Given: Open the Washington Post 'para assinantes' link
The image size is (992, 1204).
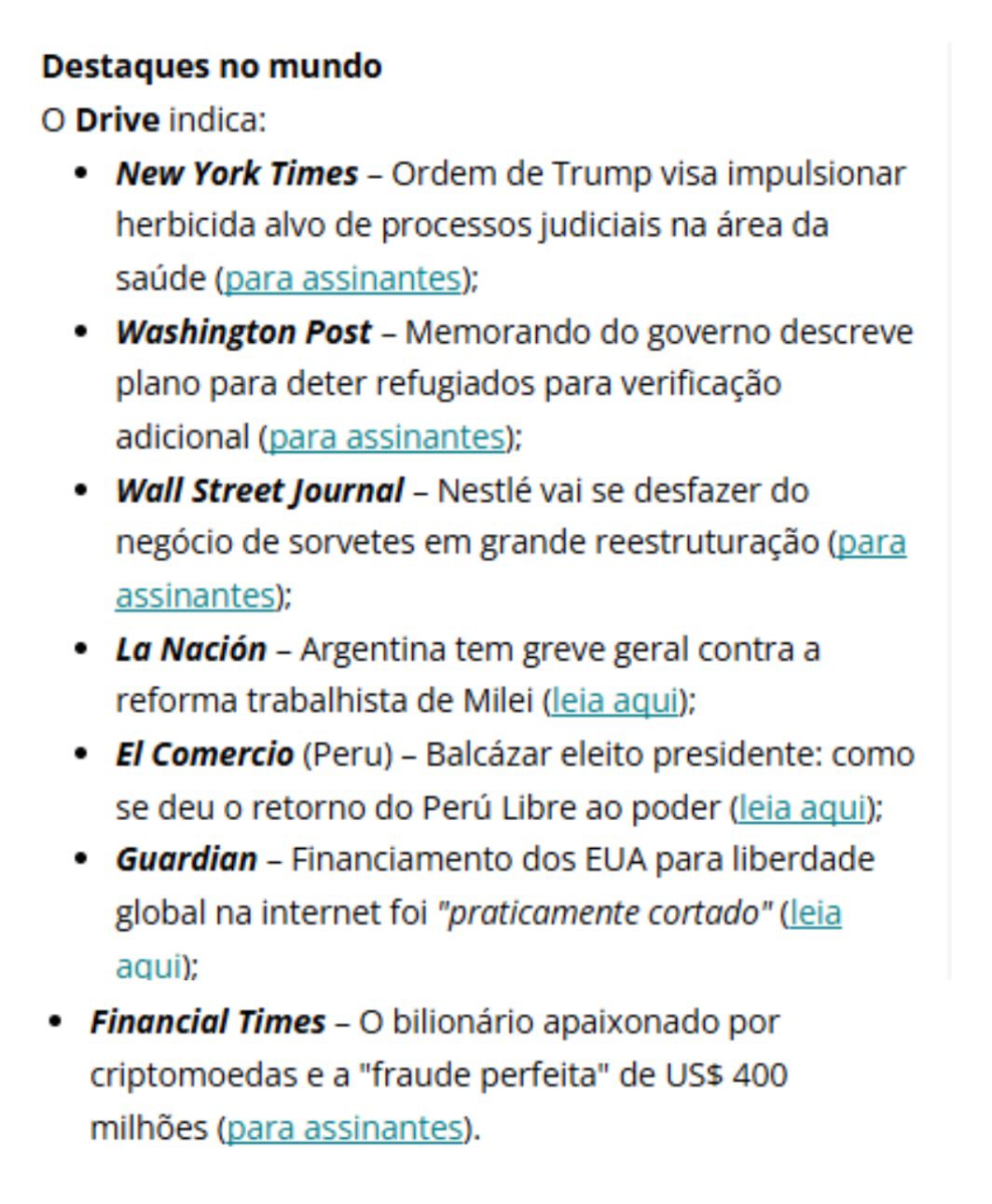Looking at the screenshot, I should pos(386,437).
